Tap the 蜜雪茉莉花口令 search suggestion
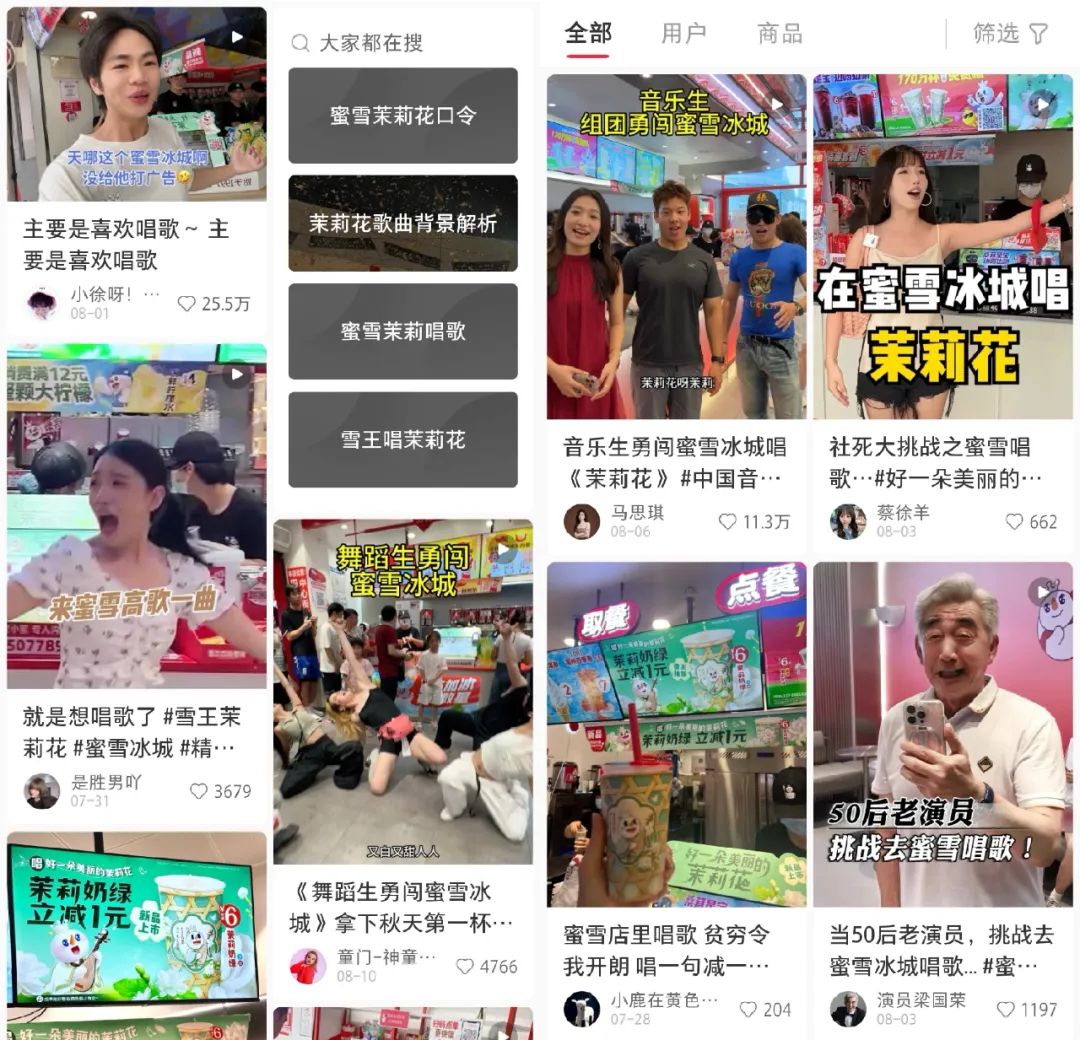Viewport: 1080px width, 1040px height. click(x=403, y=116)
